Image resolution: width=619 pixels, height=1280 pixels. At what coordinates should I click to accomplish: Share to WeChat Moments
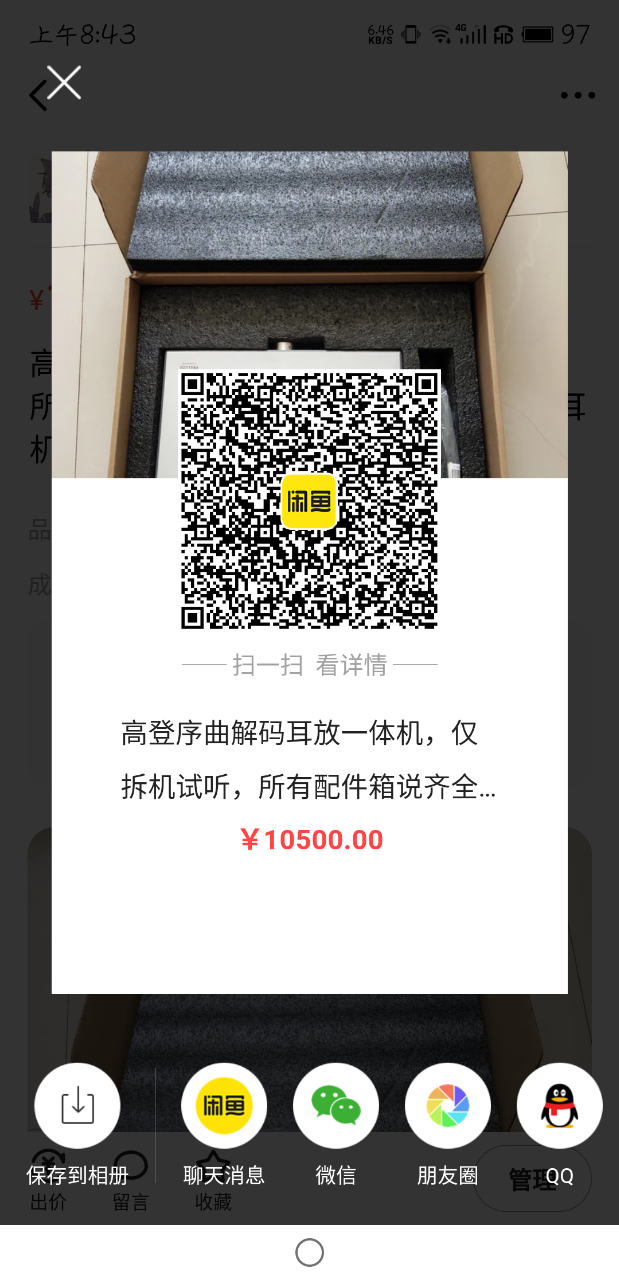[x=447, y=1106]
